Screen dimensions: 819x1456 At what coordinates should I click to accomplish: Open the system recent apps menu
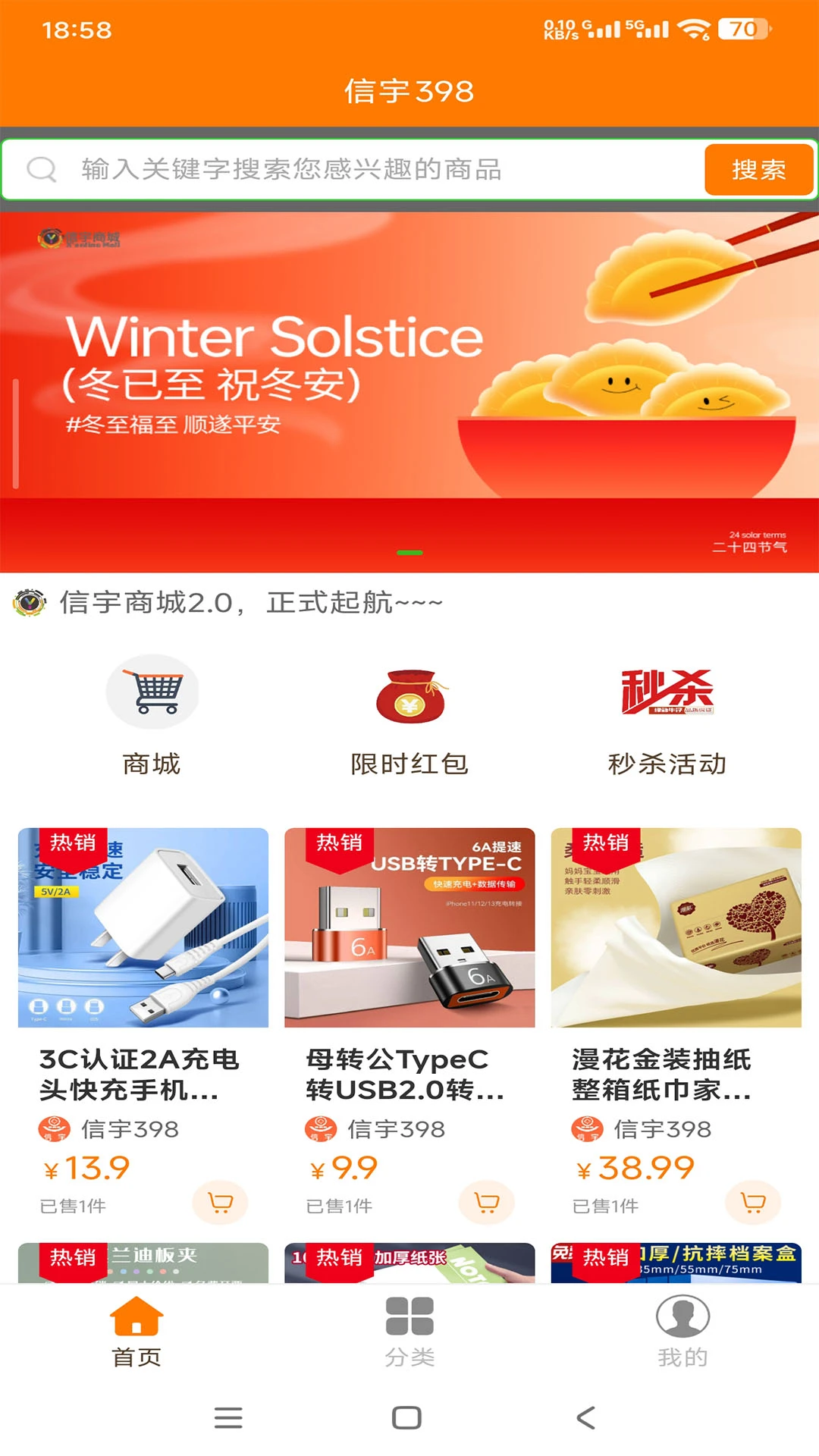(228, 1417)
